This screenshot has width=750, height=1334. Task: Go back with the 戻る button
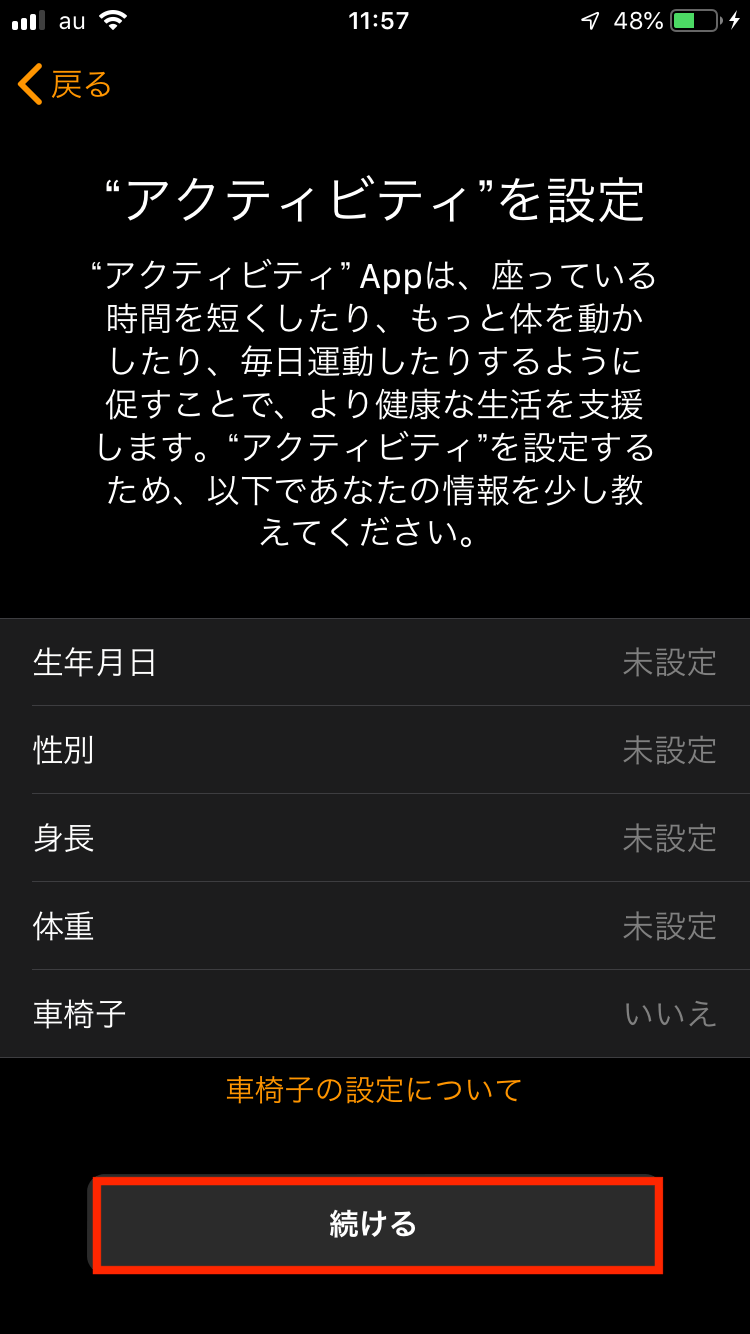tap(65, 84)
